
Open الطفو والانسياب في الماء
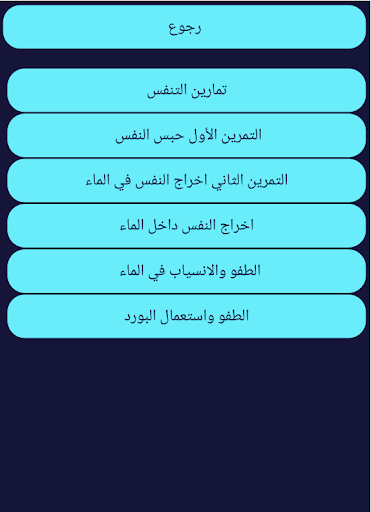click(187, 271)
